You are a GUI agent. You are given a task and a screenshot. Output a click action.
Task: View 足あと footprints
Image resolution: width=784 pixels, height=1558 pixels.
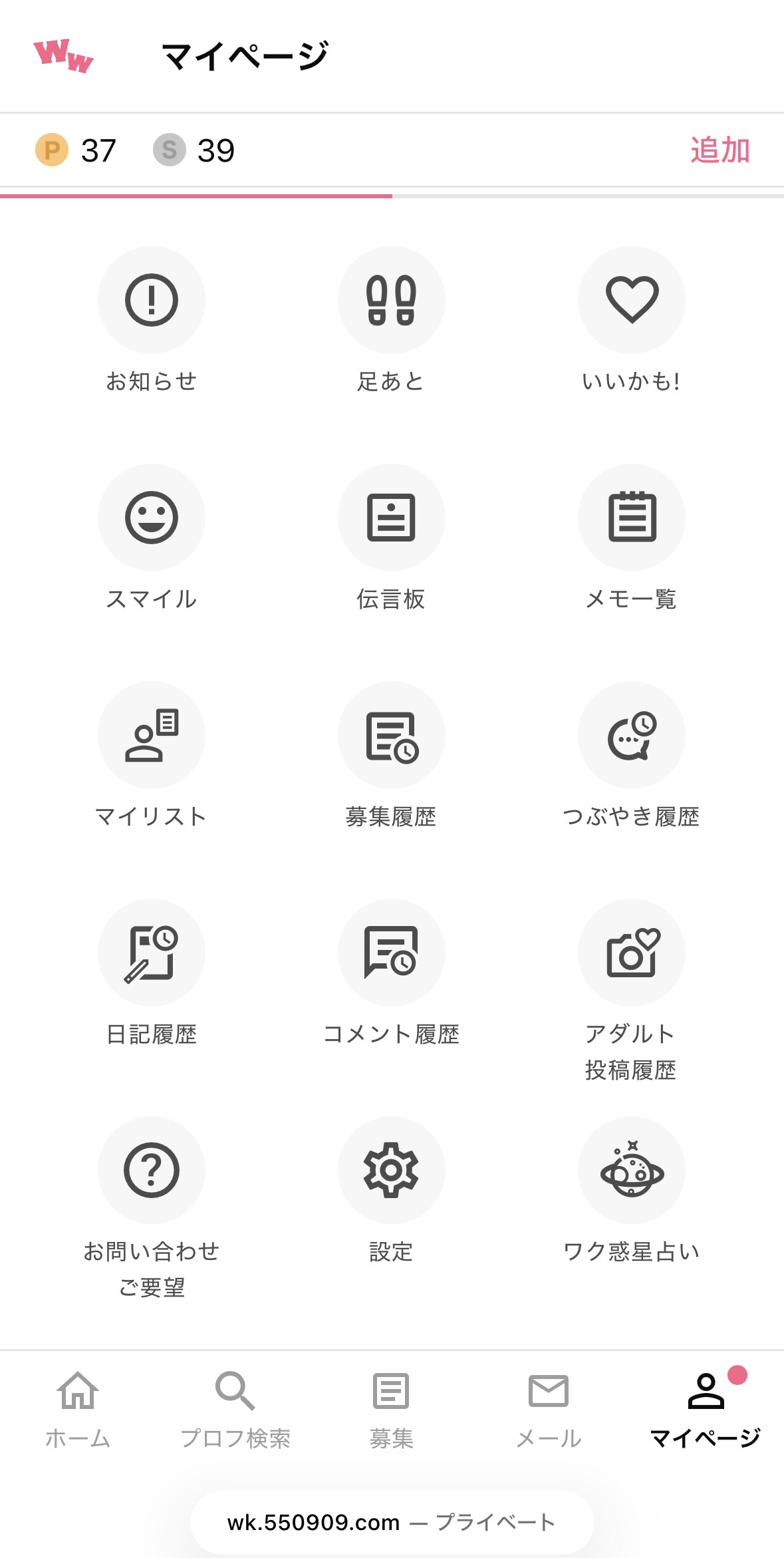(392, 300)
